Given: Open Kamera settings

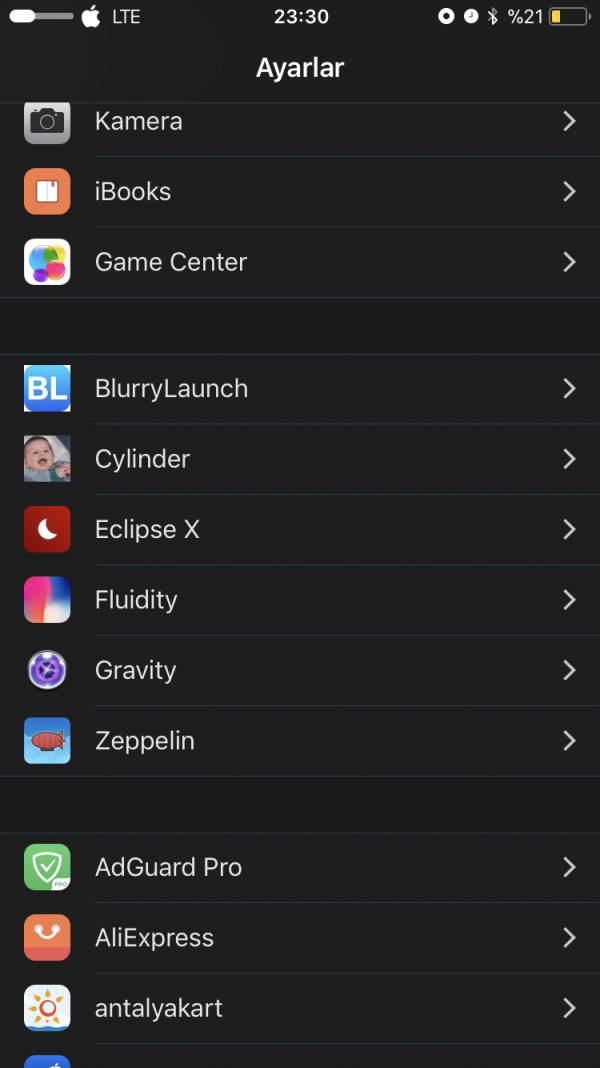Looking at the screenshot, I should (300, 122).
